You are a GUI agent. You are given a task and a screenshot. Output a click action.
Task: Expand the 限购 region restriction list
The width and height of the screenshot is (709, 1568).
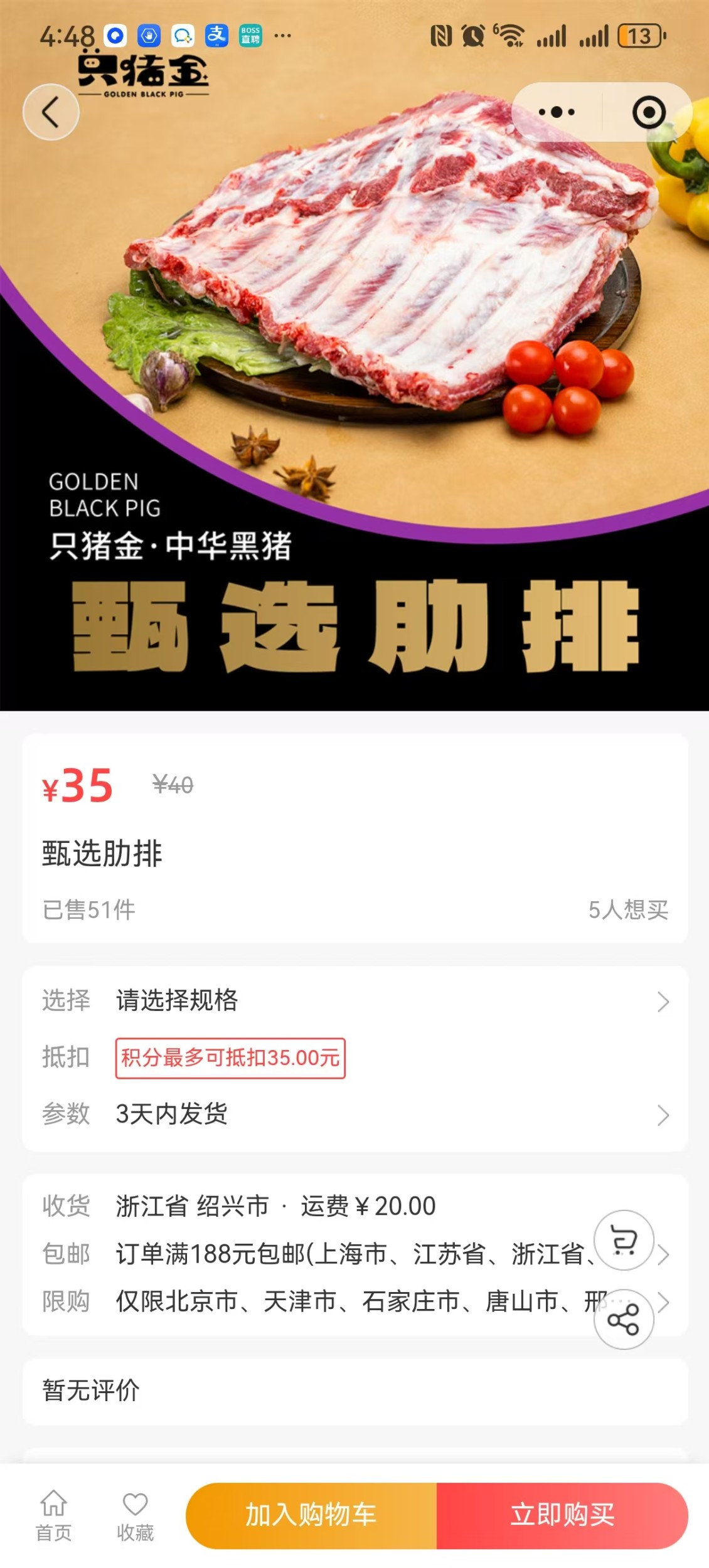click(355, 1302)
